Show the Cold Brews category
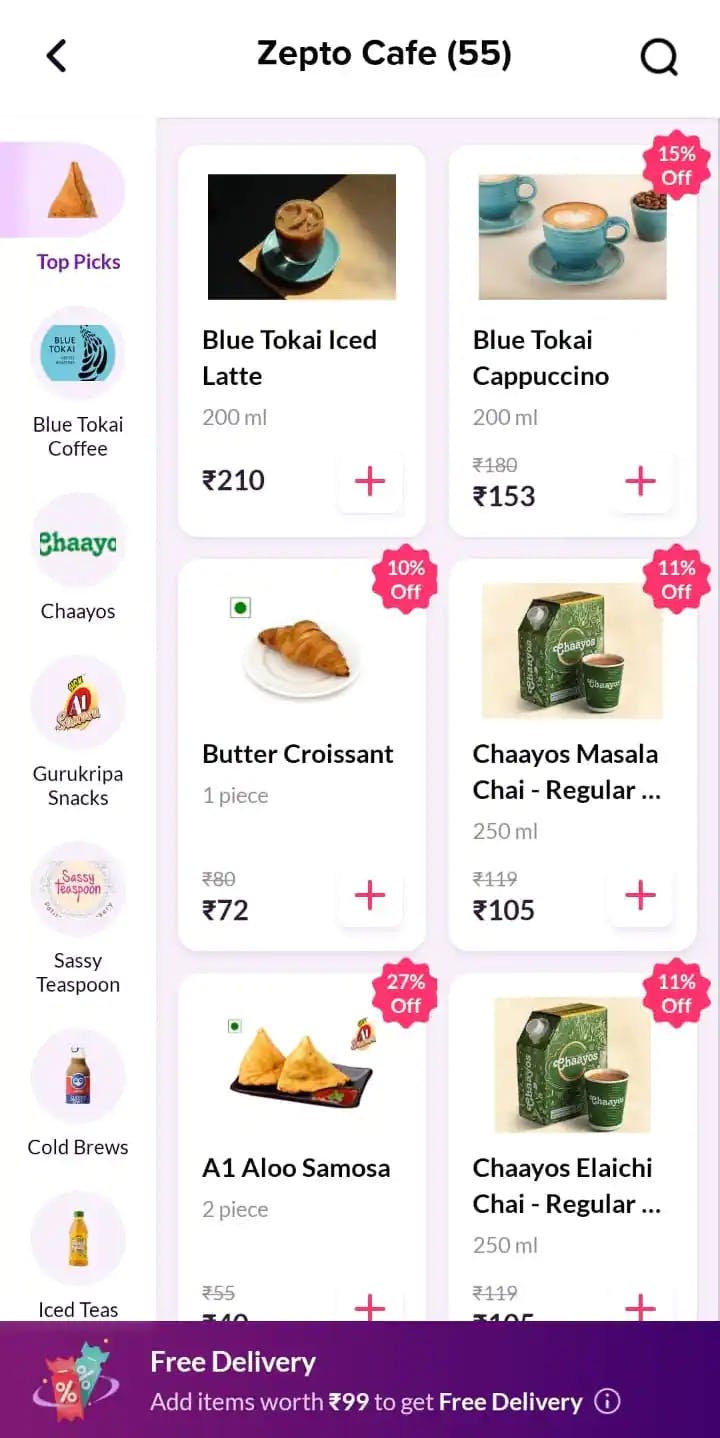This screenshot has width=720, height=1438. point(78,1092)
